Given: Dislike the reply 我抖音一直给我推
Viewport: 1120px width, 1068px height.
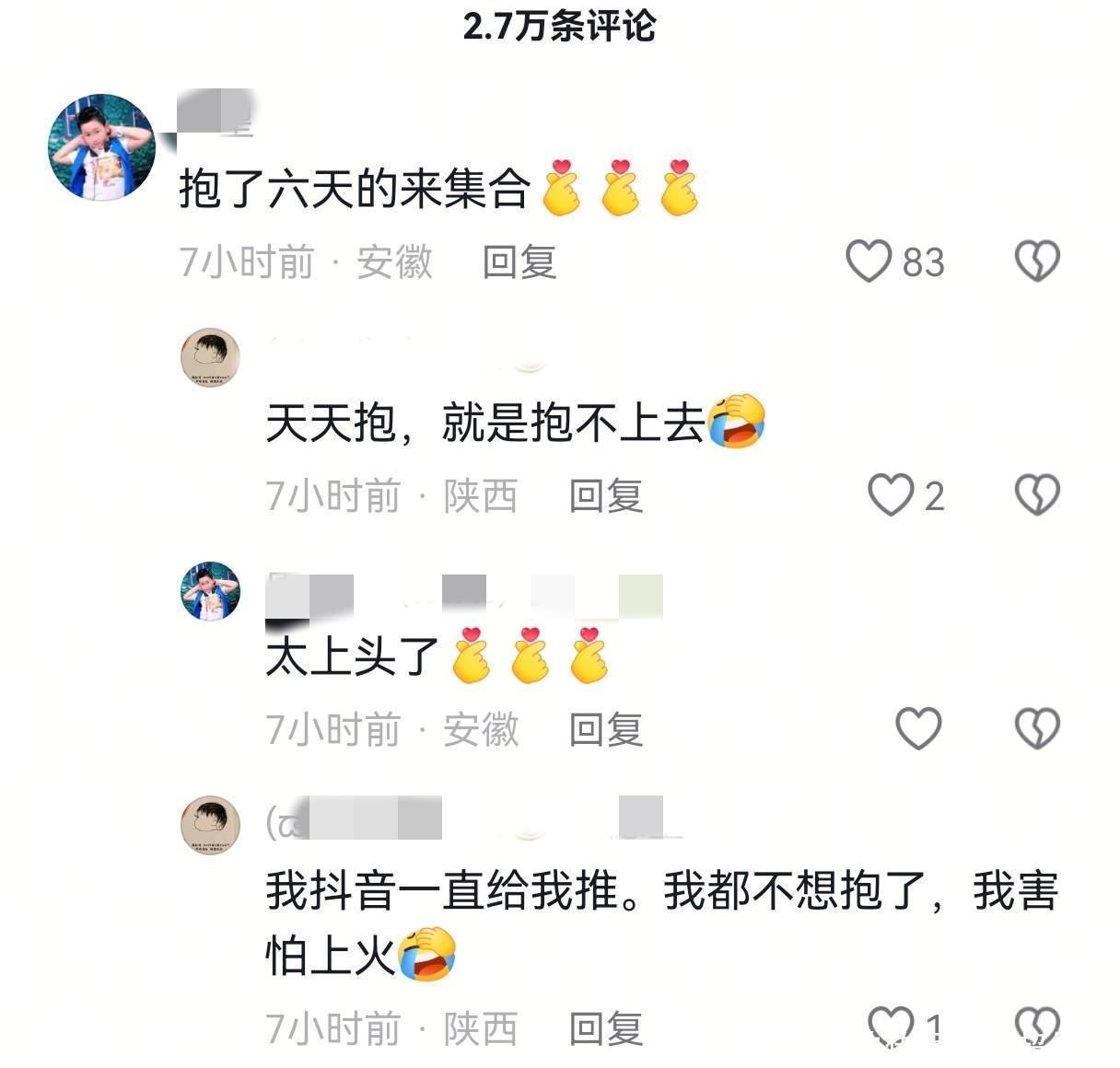Looking at the screenshot, I should [1037, 1026].
